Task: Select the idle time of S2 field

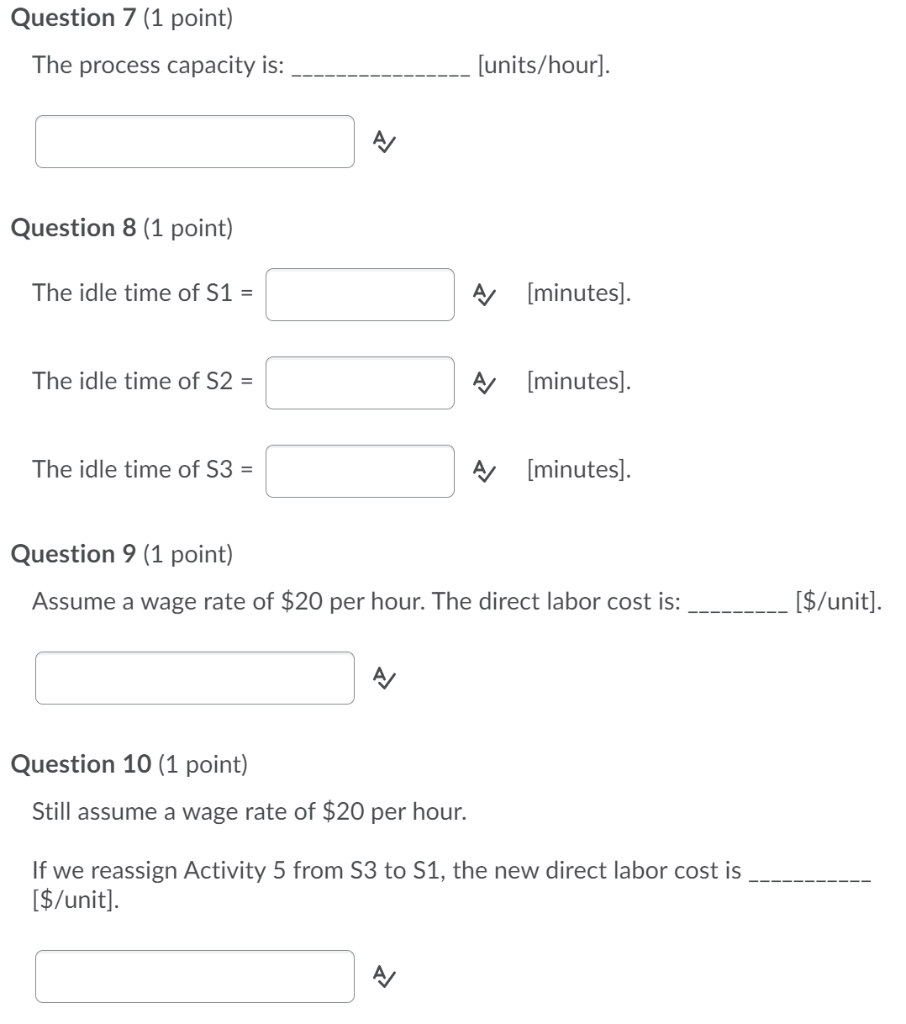Action: [x=360, y=382]
